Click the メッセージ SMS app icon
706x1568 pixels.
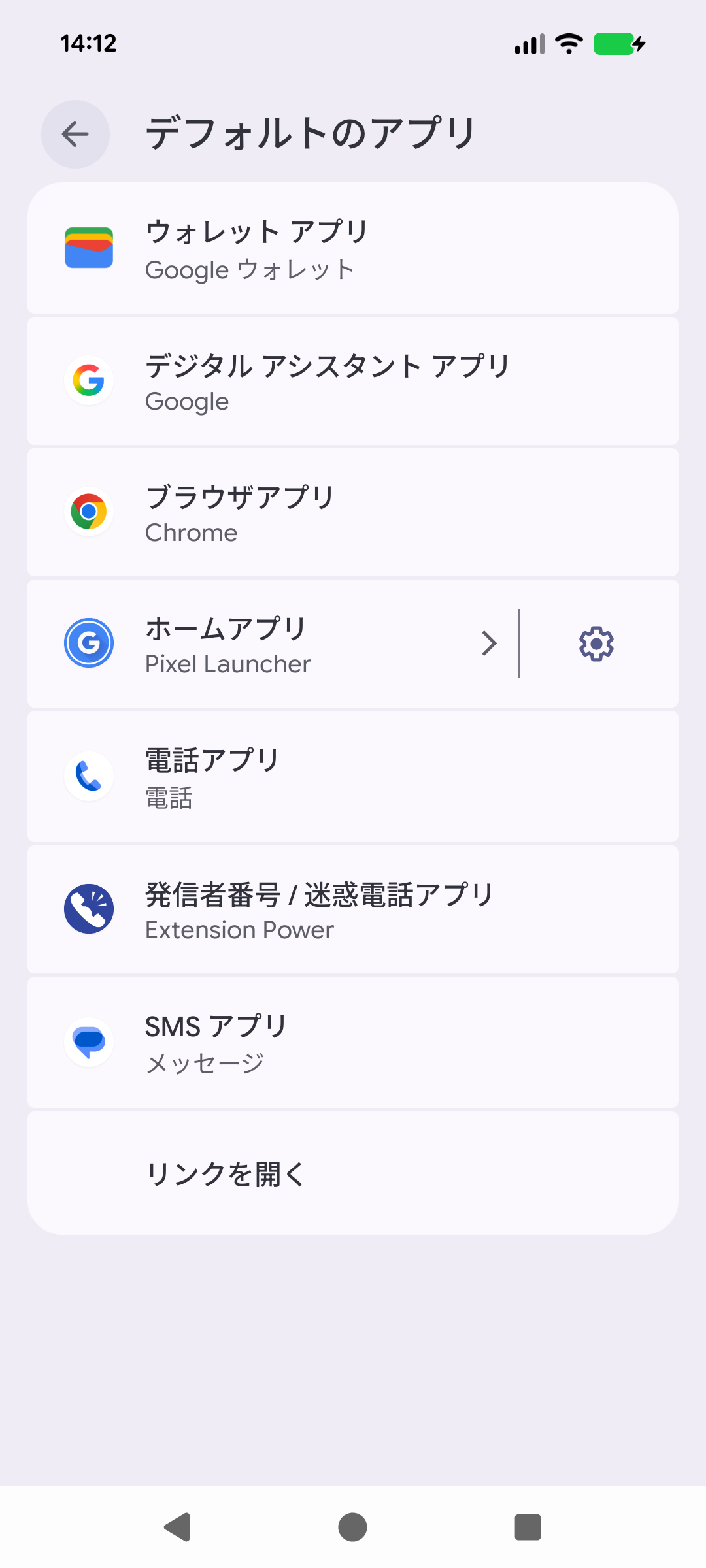pos(88,1041)
